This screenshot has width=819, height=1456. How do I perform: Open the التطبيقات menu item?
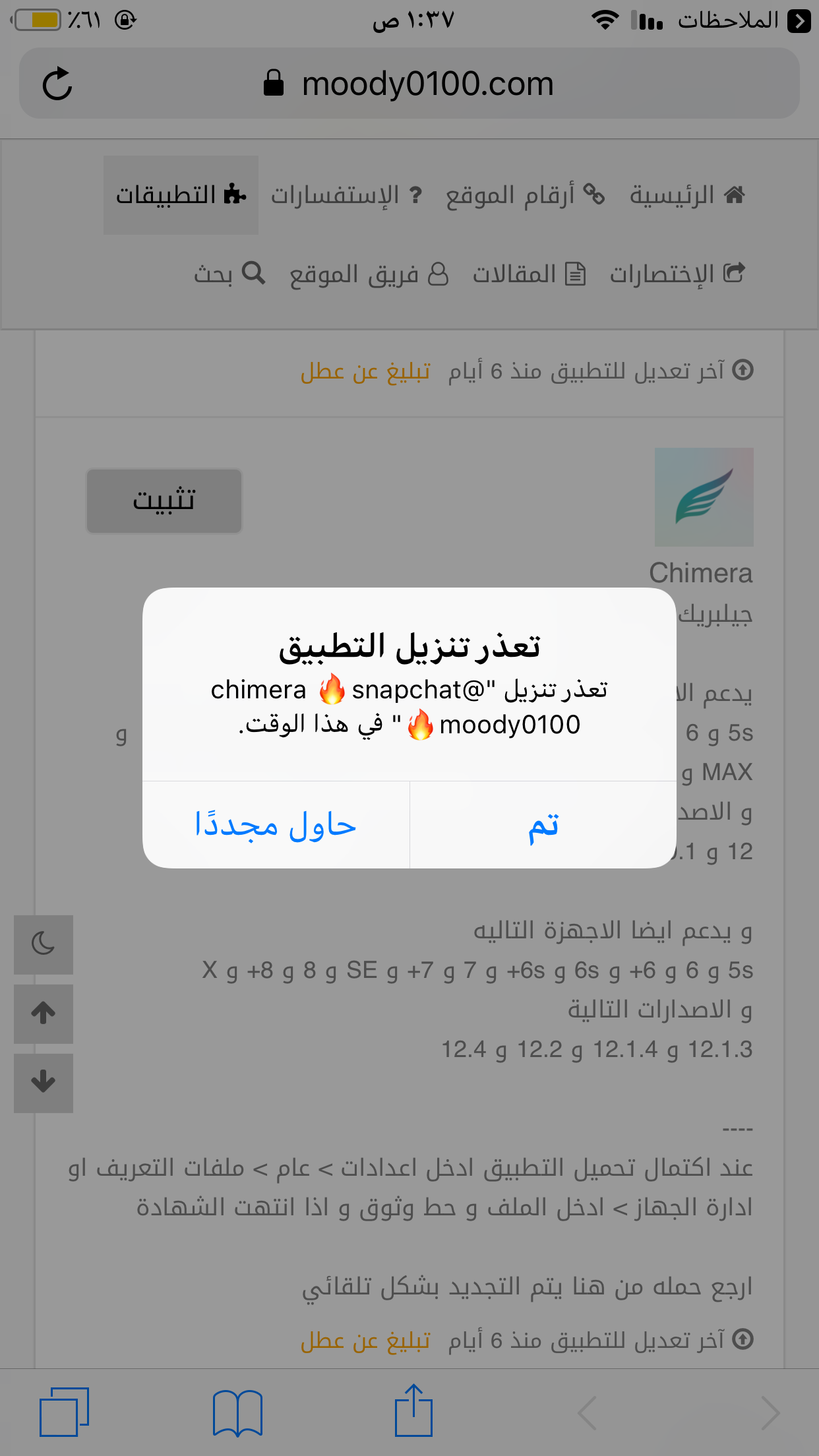[x=181, y=195]
